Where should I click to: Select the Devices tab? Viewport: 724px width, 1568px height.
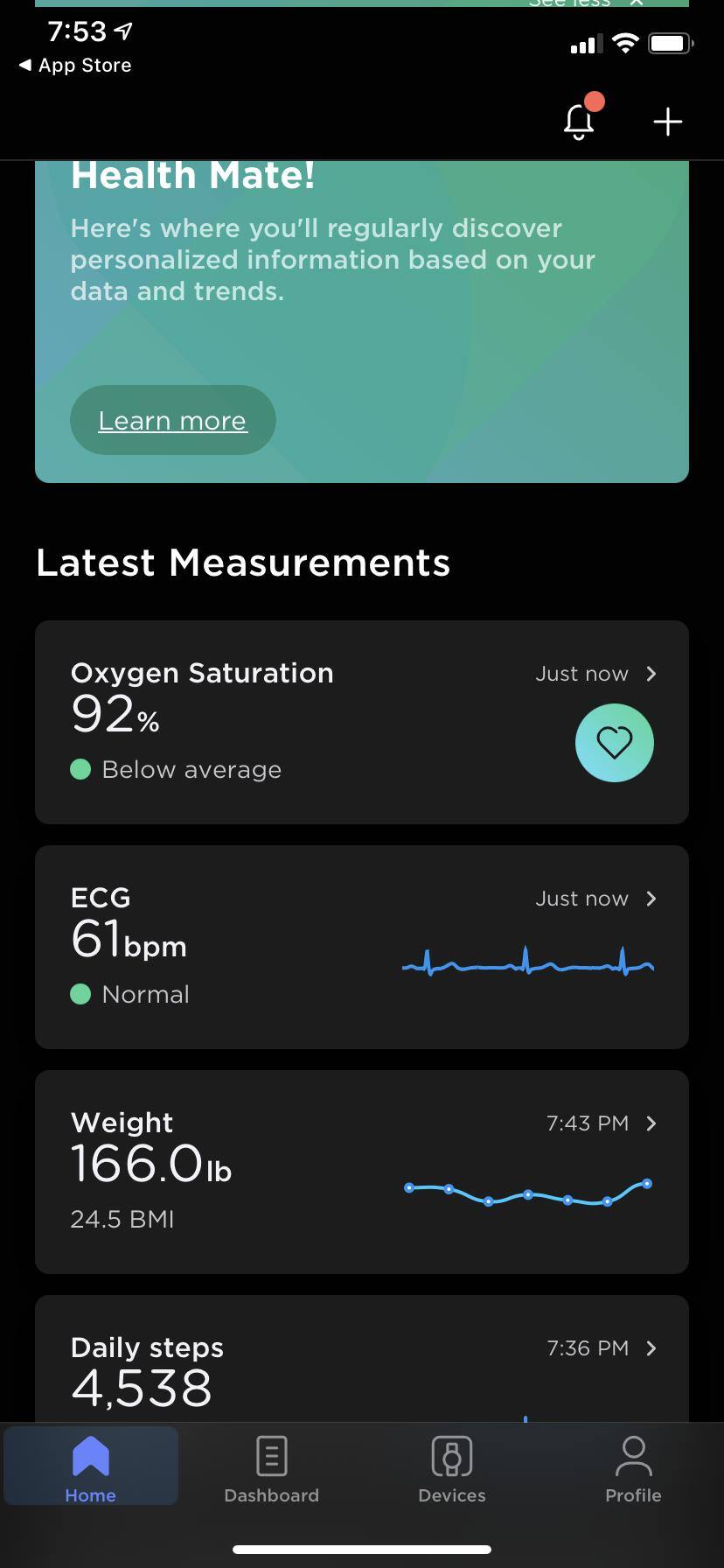tap(452, 1468)
